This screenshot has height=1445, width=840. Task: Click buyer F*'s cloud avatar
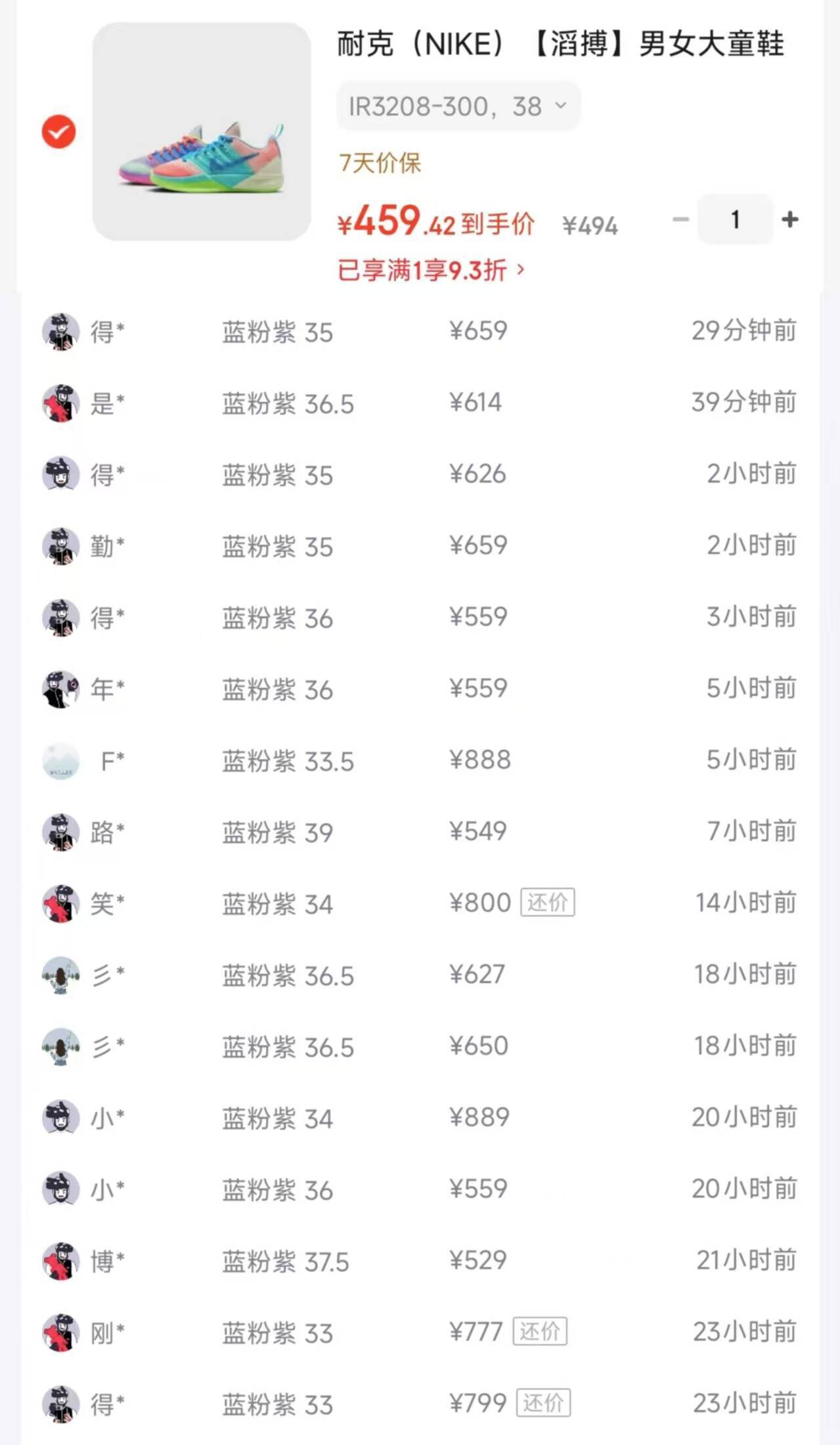(x=60, y=760)
